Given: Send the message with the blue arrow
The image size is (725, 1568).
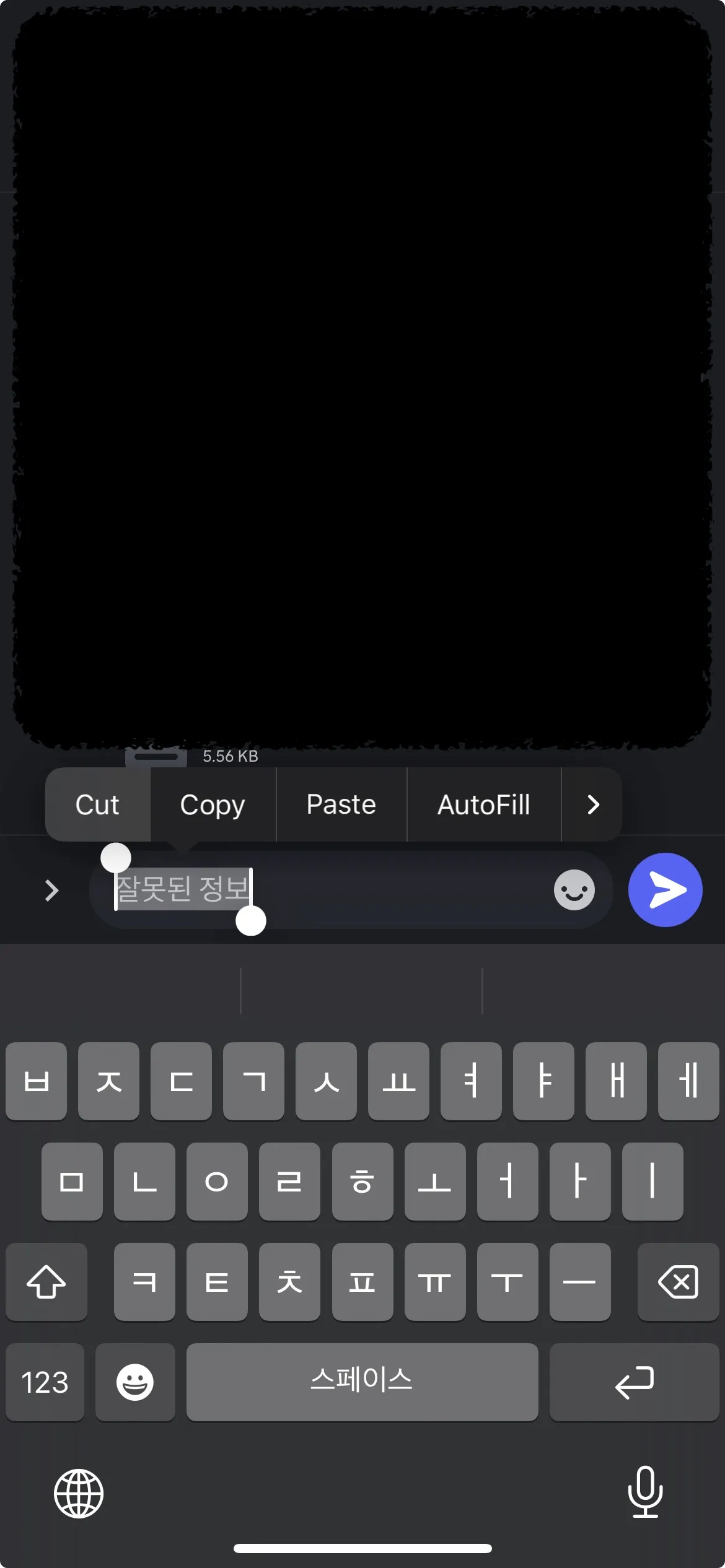Looking at the screenshot, I should click(x=665, y=890).
